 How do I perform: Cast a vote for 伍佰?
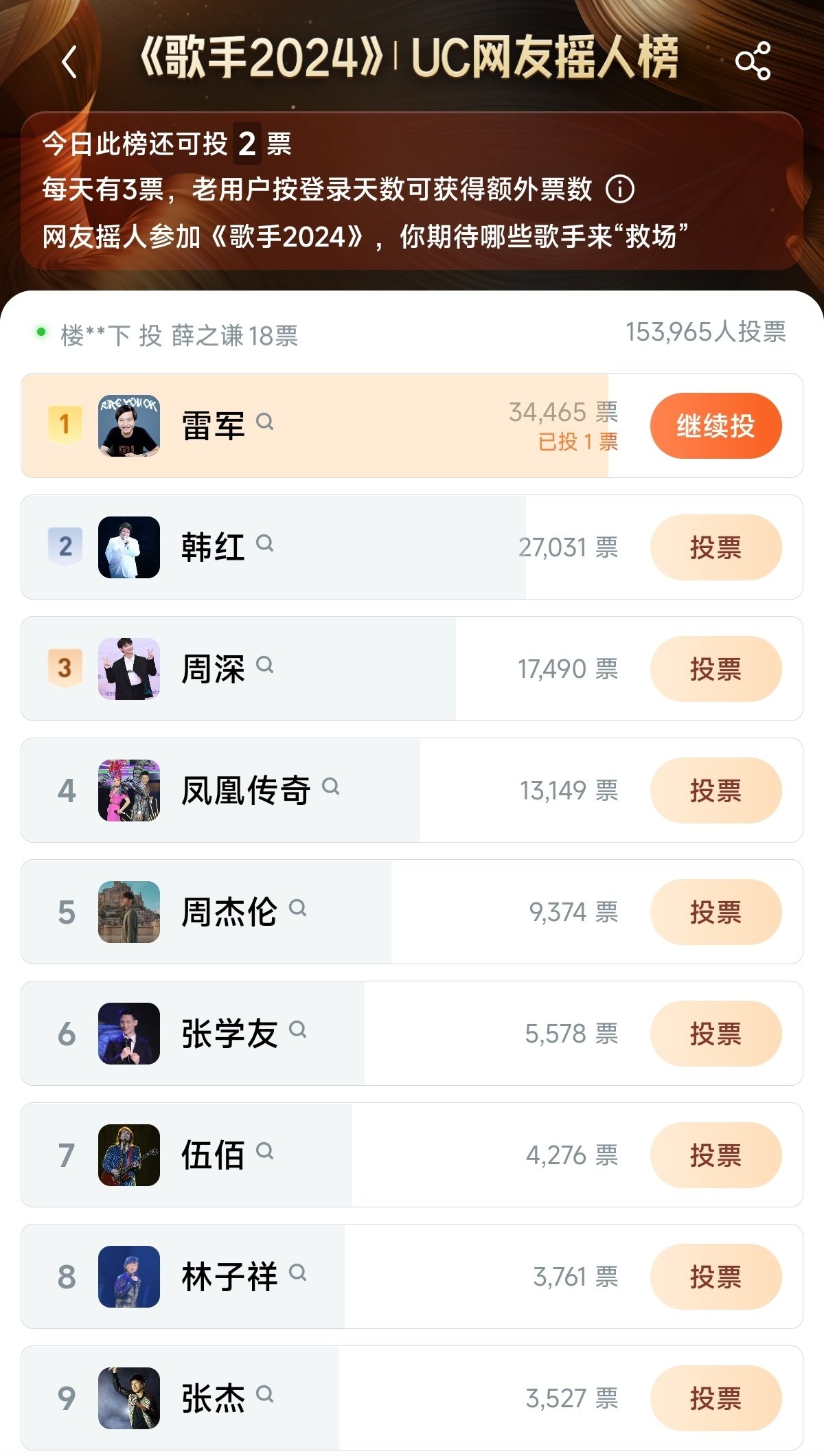716,1155
